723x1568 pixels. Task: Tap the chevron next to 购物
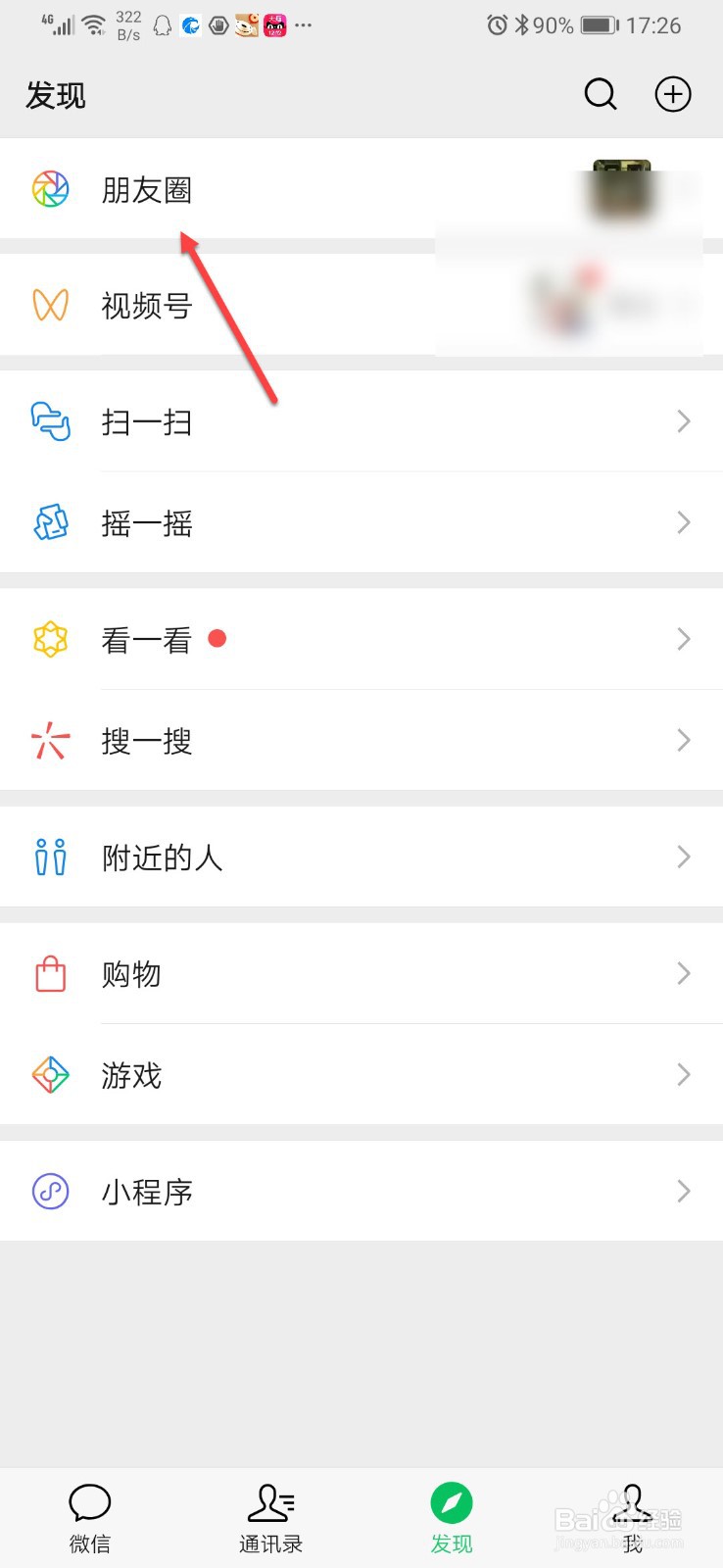pos(683,974)
